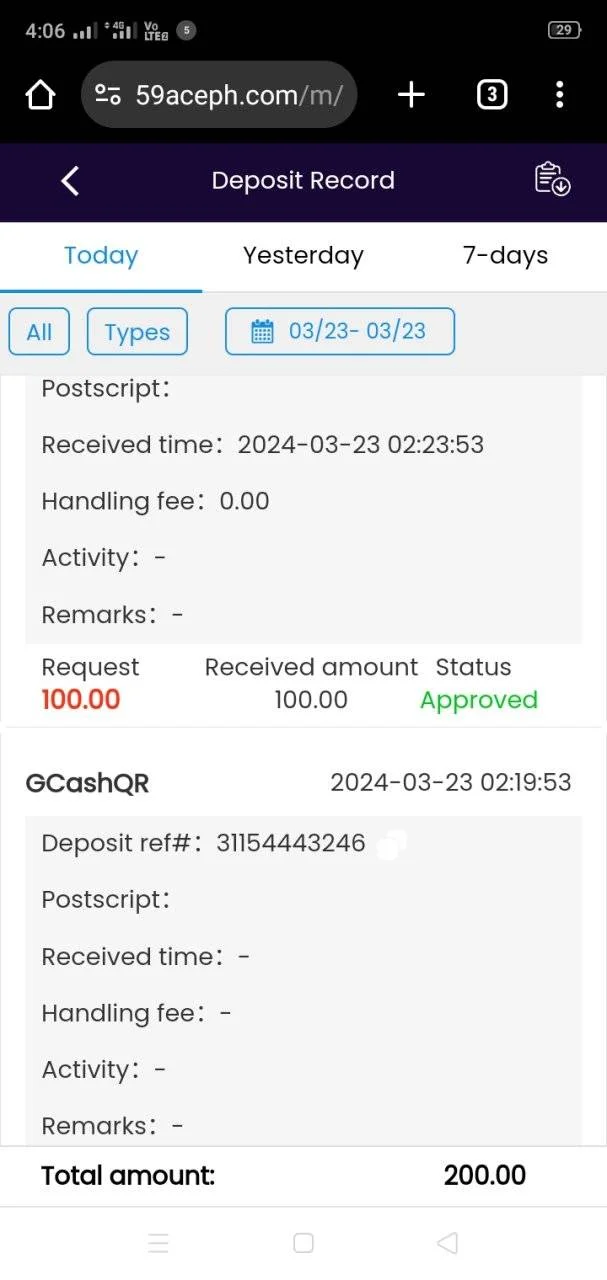
Task: Open the Types filter
Action: click(x=137, y=332)
